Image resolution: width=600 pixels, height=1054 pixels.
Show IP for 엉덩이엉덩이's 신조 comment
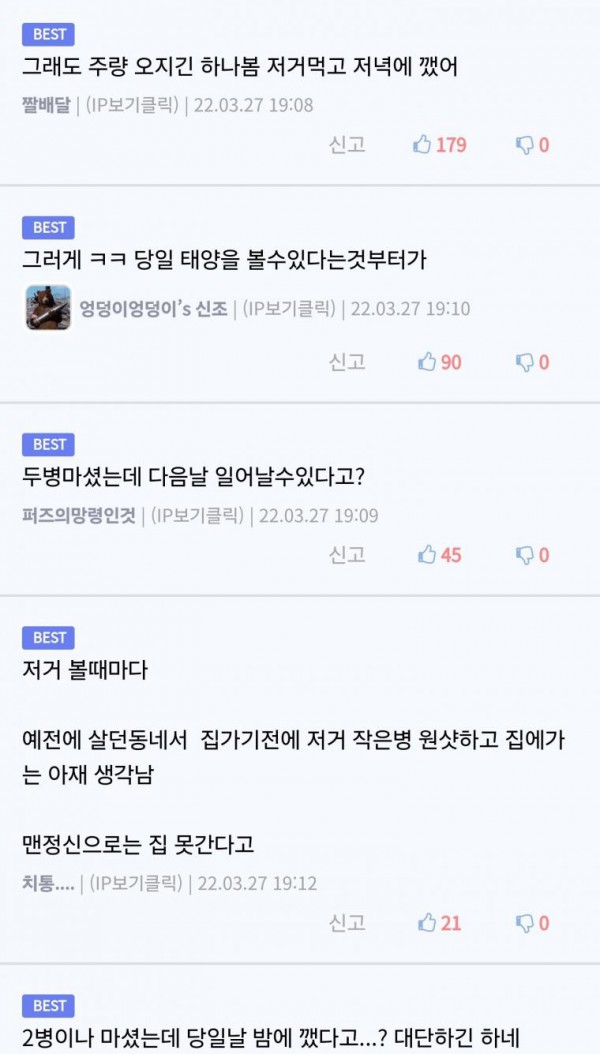tap(288, 309)
